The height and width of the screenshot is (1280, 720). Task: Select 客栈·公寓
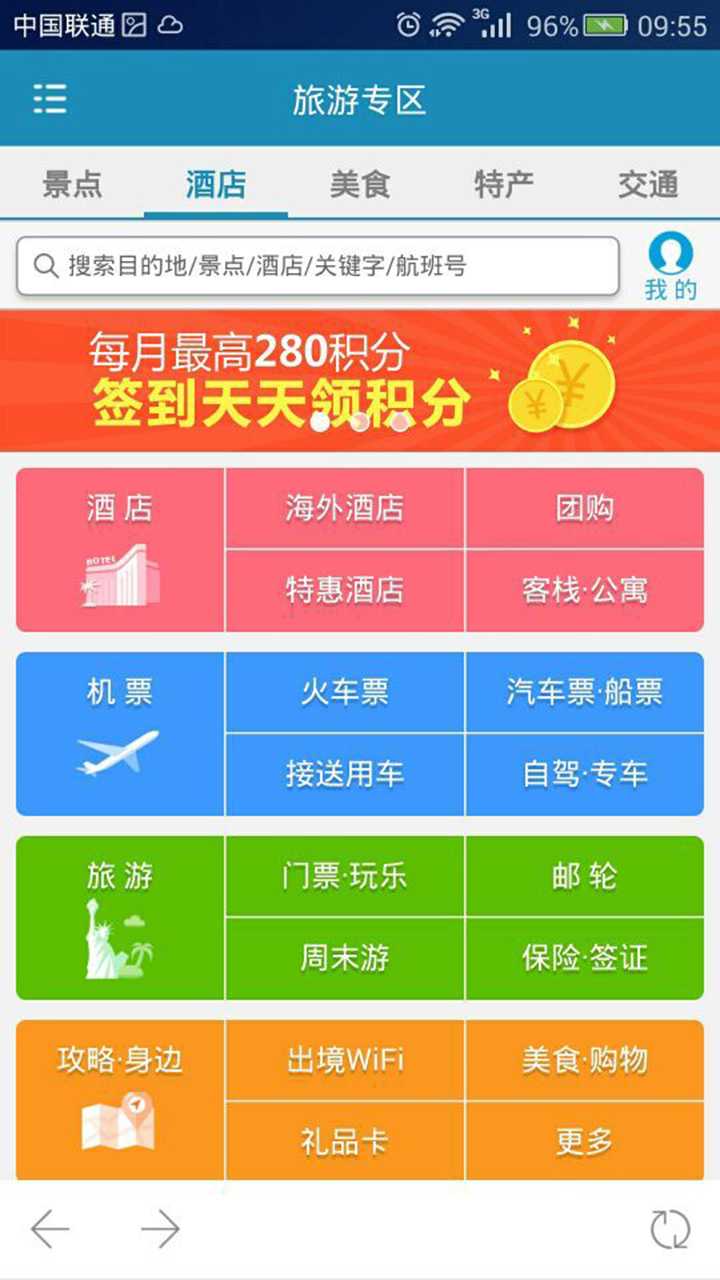click(584, 590)
